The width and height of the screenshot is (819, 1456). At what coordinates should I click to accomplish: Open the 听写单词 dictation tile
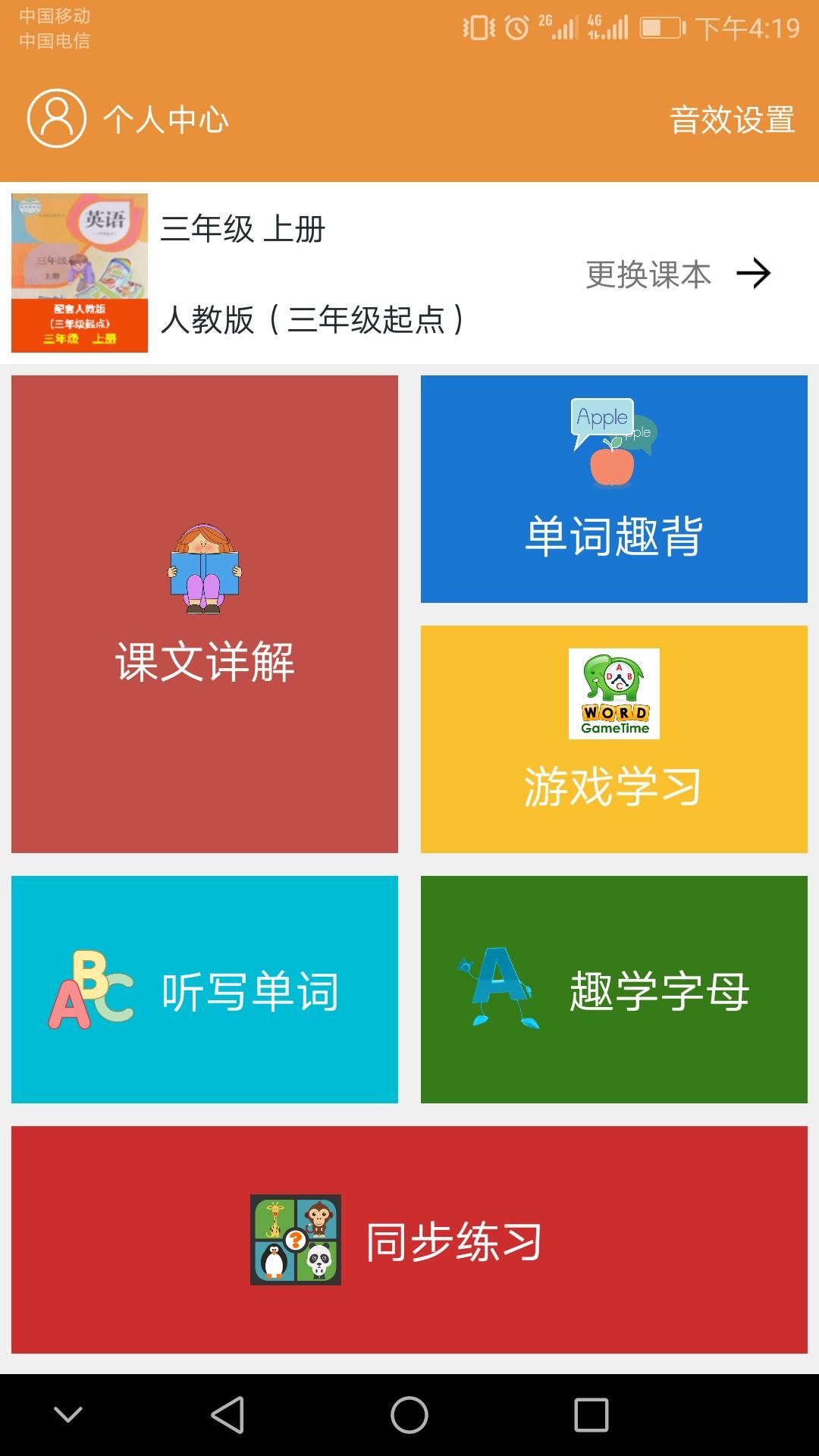point(250,990)
